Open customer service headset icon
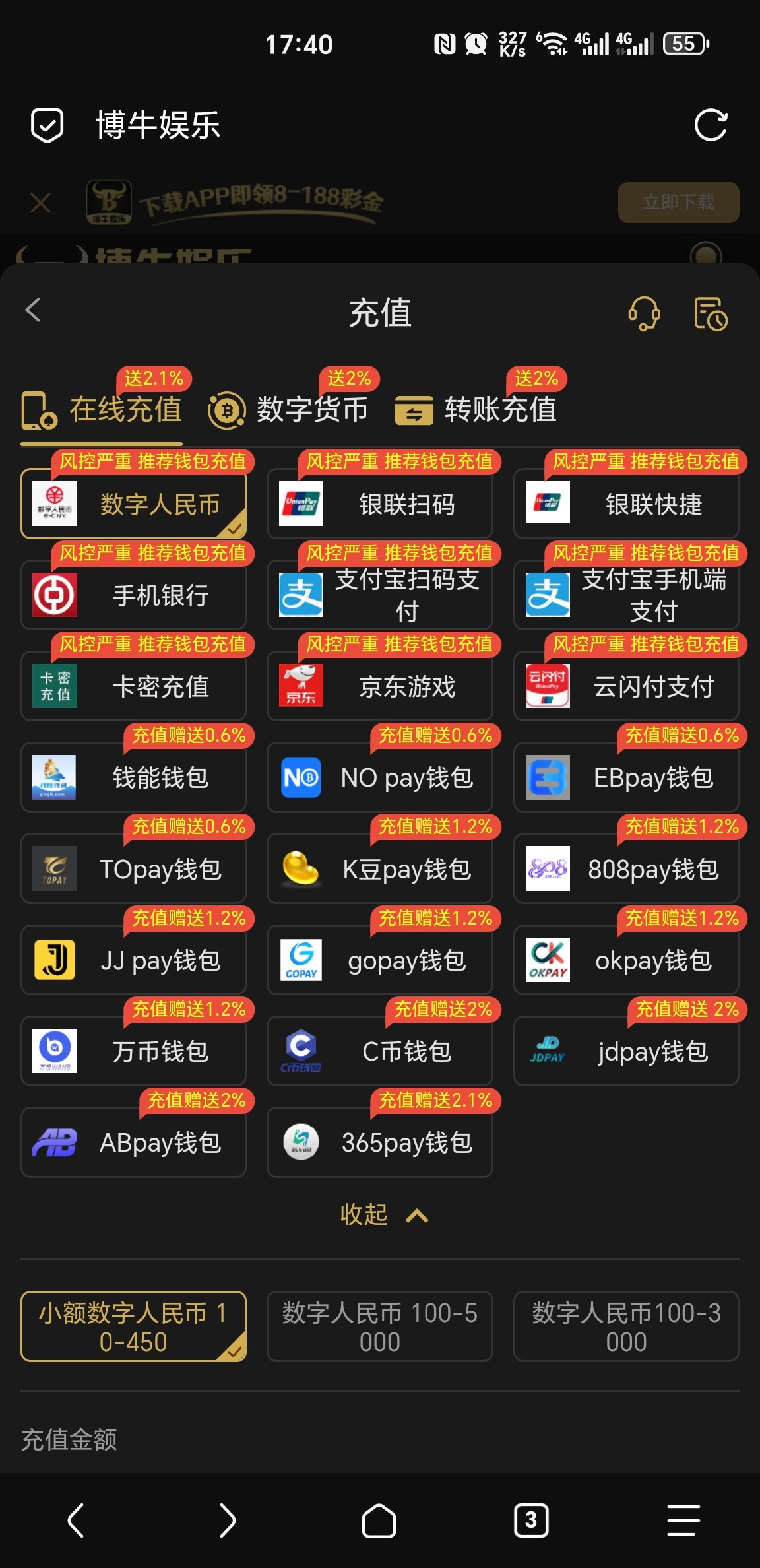Viewport: 760px width, 1568px height. click(x=644, y=313)
